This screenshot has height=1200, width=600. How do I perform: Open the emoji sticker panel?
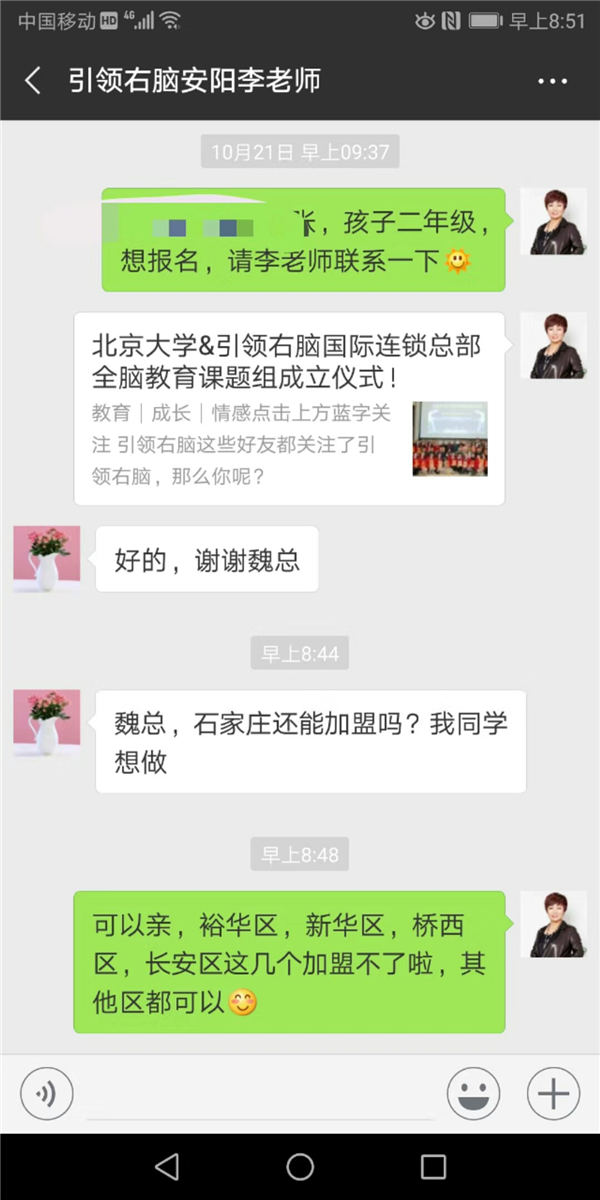(x=472, y=1094)
